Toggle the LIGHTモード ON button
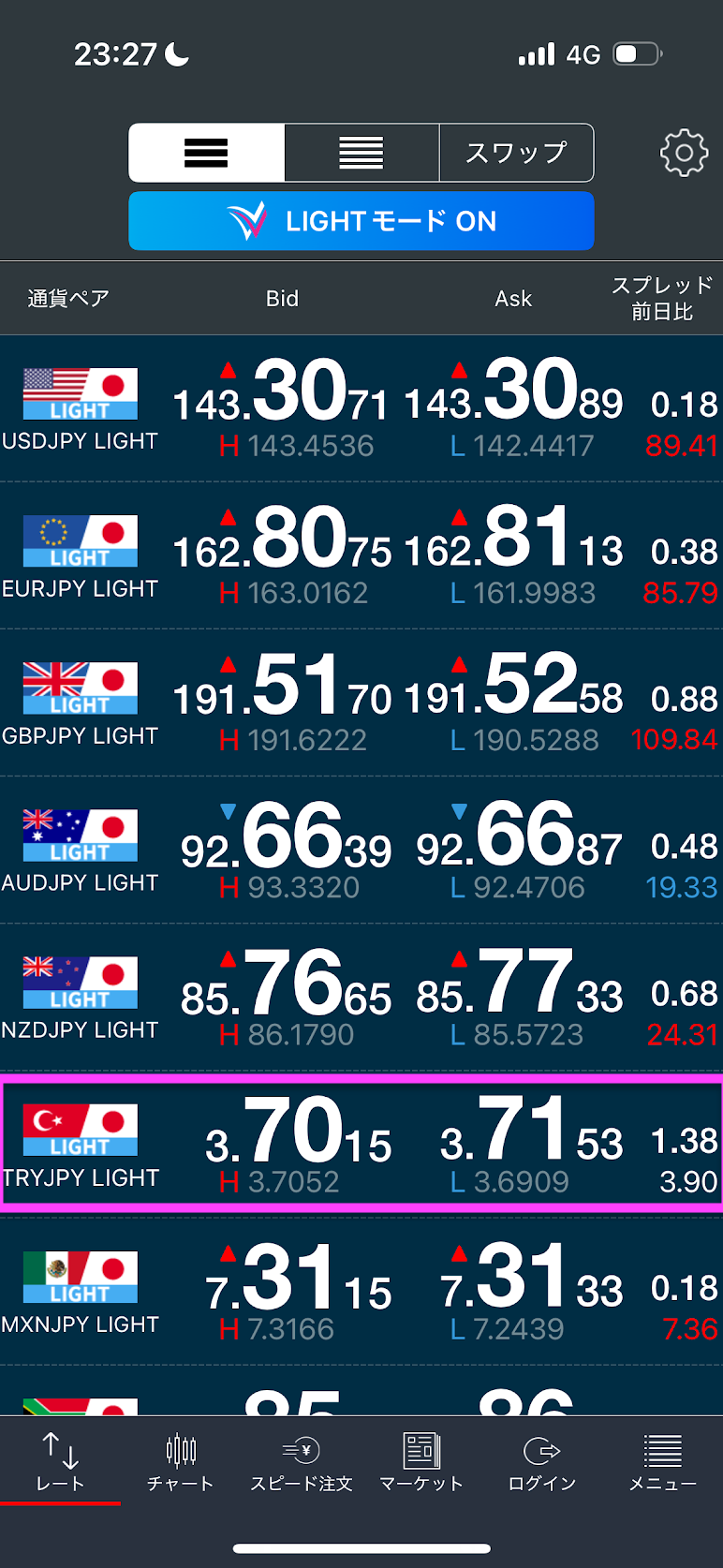 pos(361,221)
